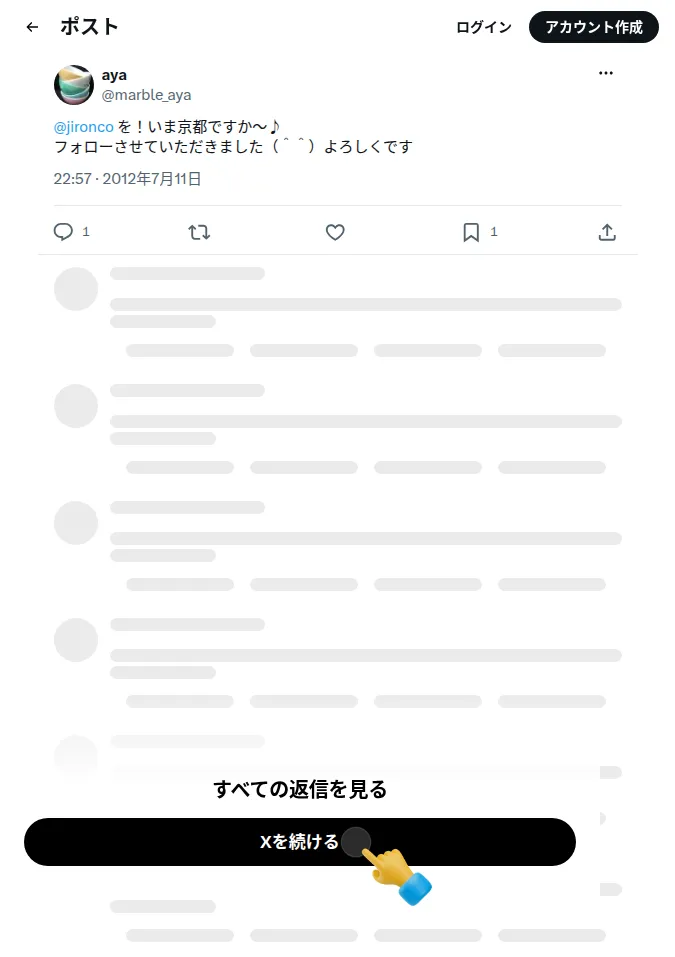Tap the ログイン login button
The image size is (675, 957).
point(484,27)
